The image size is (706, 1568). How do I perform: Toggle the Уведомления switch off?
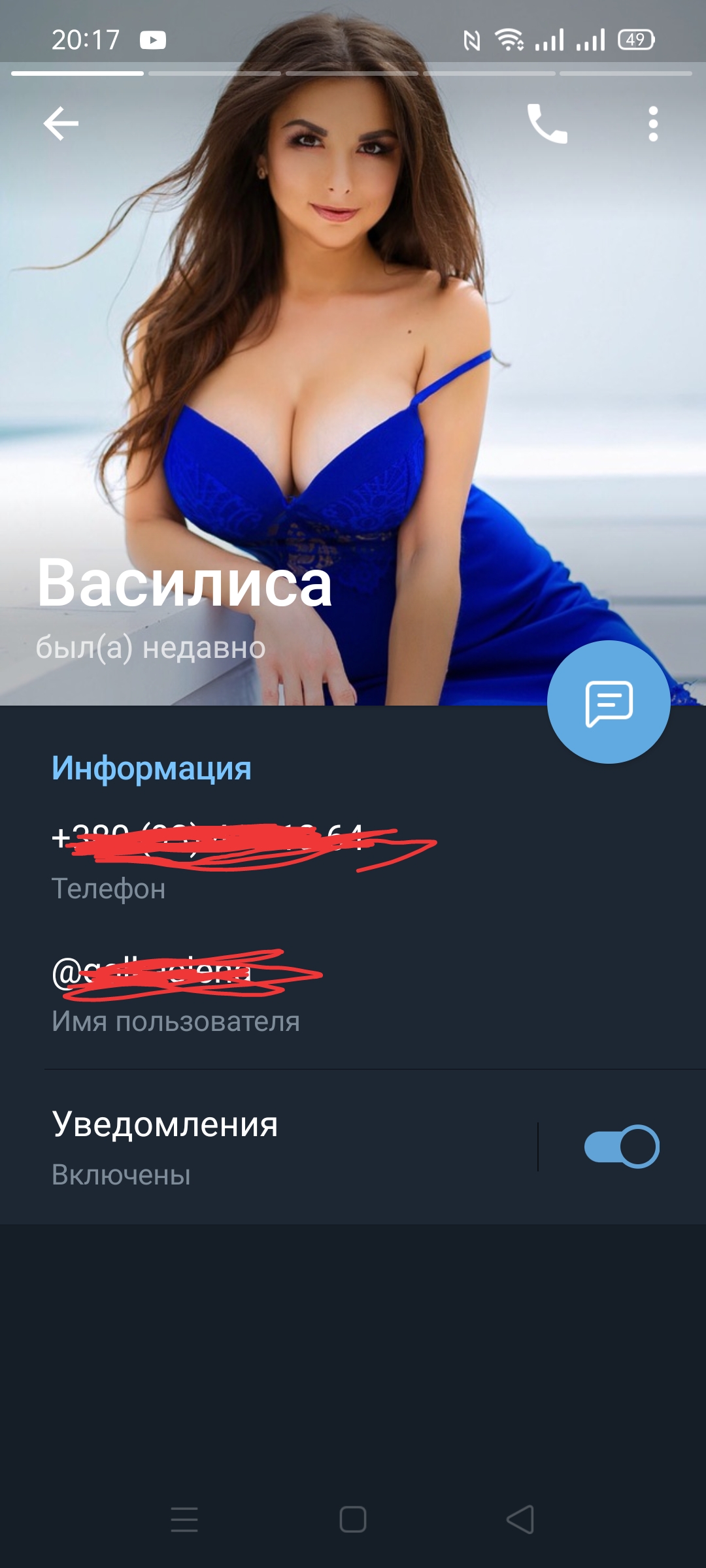point(621,1147)
